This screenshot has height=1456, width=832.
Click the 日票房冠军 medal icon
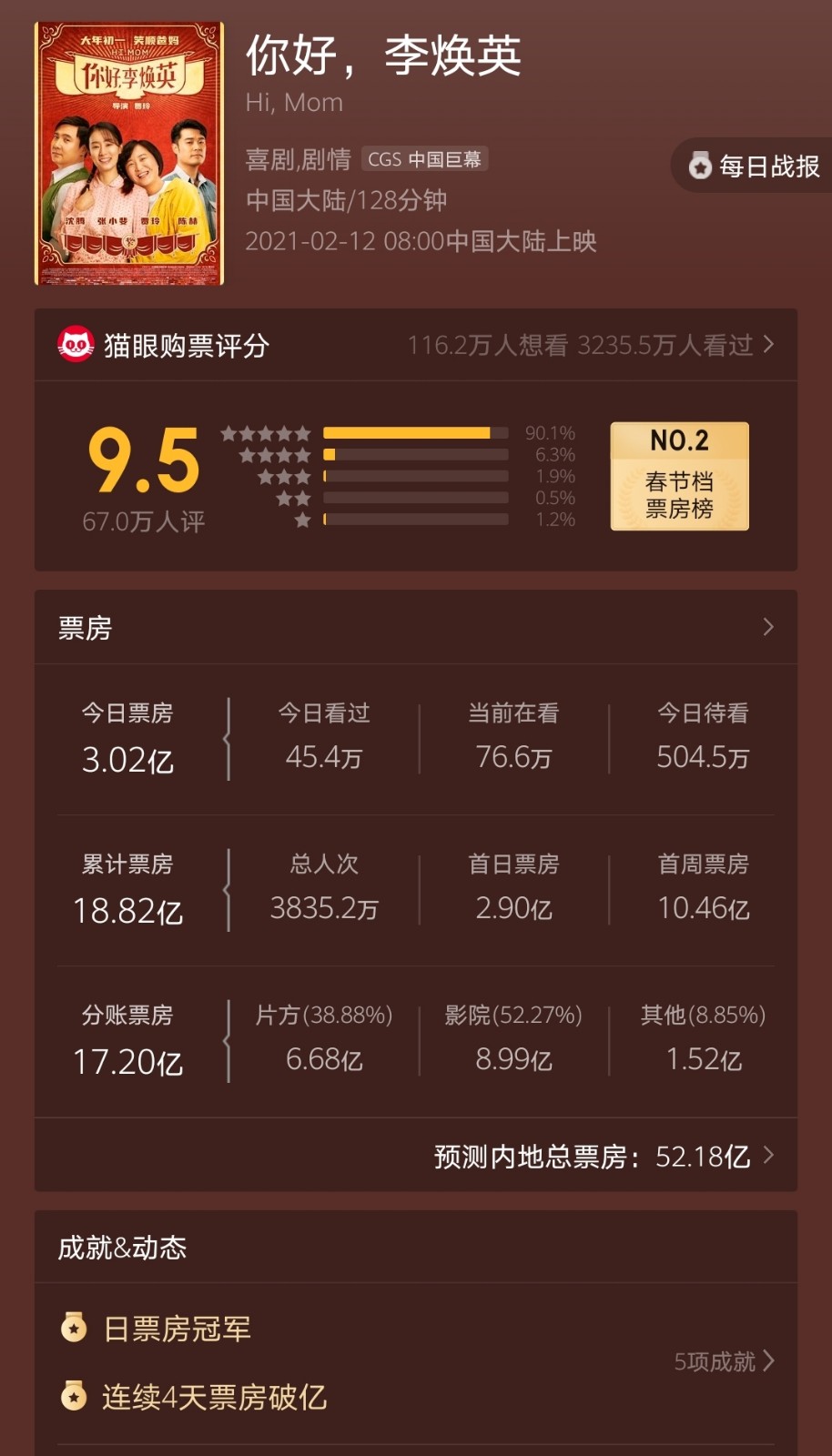pyautogui.click(x=73, y=1330)
